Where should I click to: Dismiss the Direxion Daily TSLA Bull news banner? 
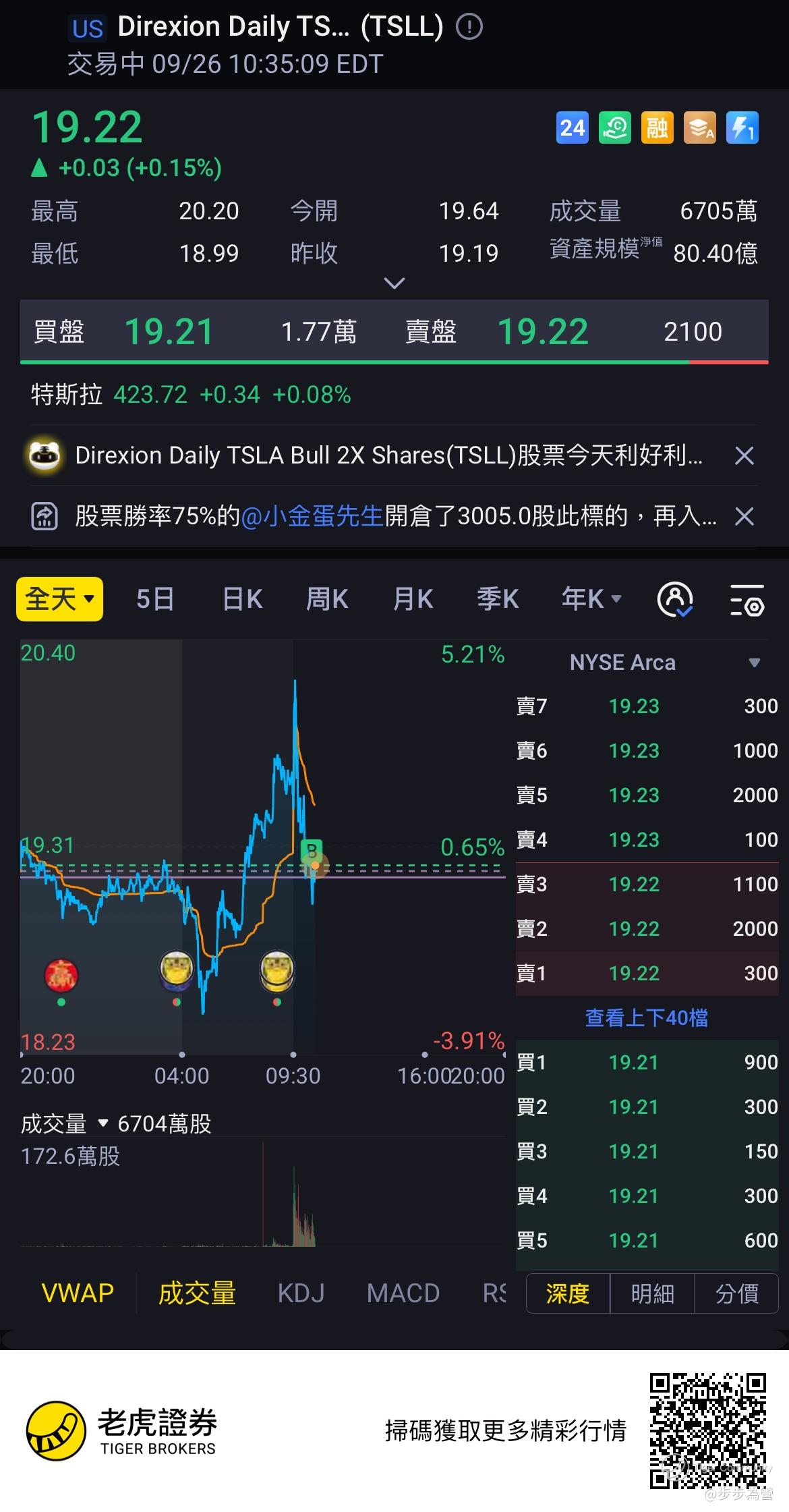click(x=744, y=456)
